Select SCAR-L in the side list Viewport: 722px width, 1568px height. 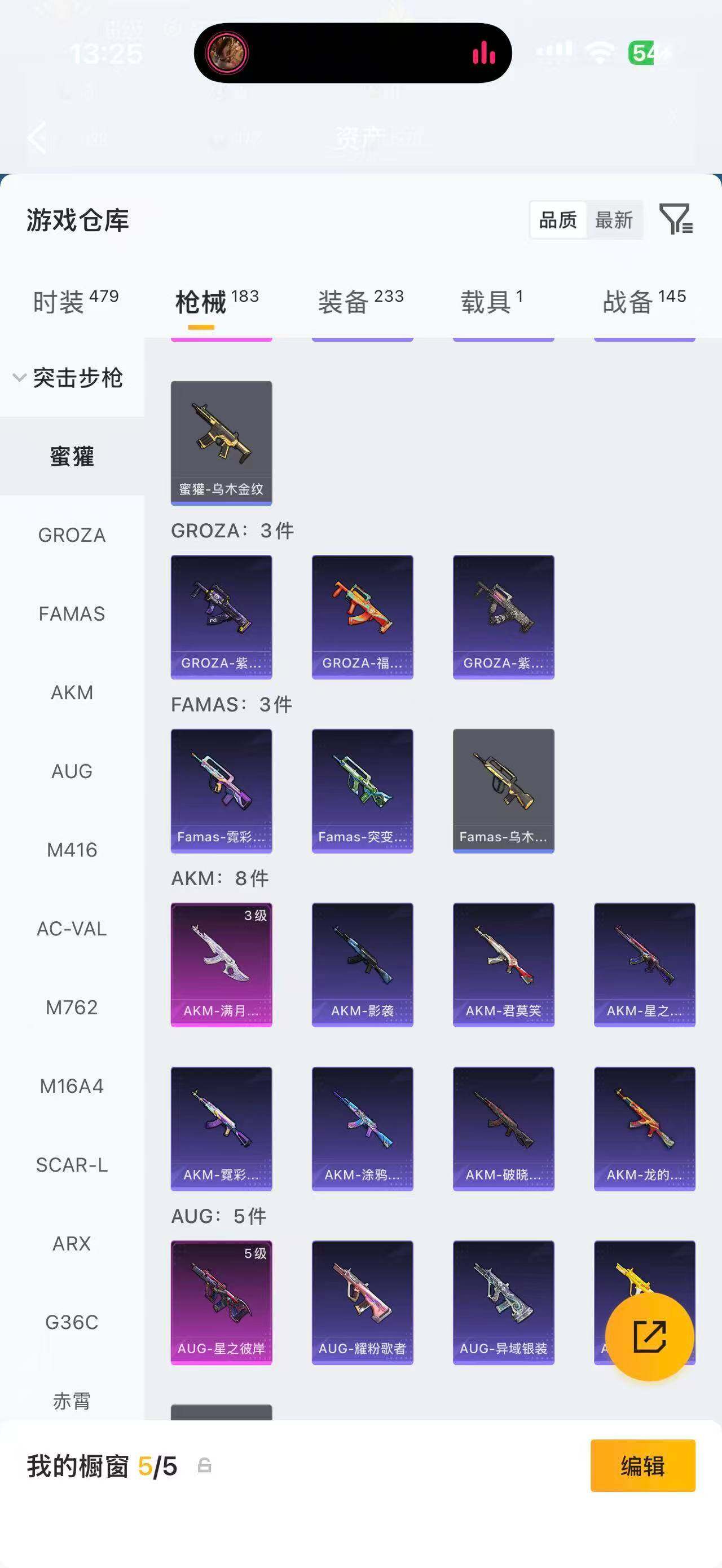tap(72, 1164)
